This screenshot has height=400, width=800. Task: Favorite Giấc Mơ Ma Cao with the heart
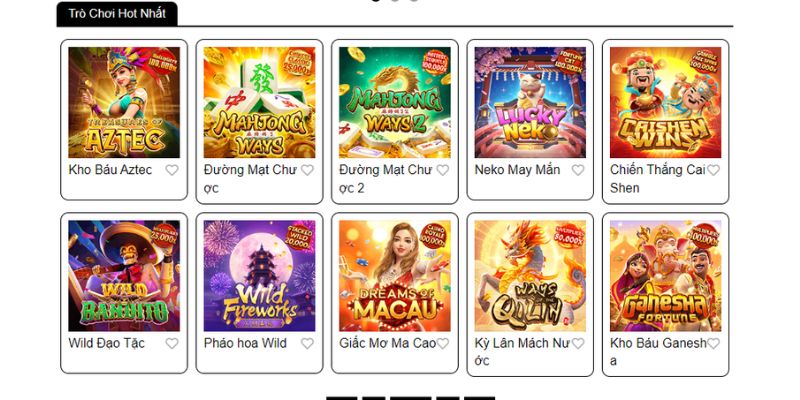point(443,343)
